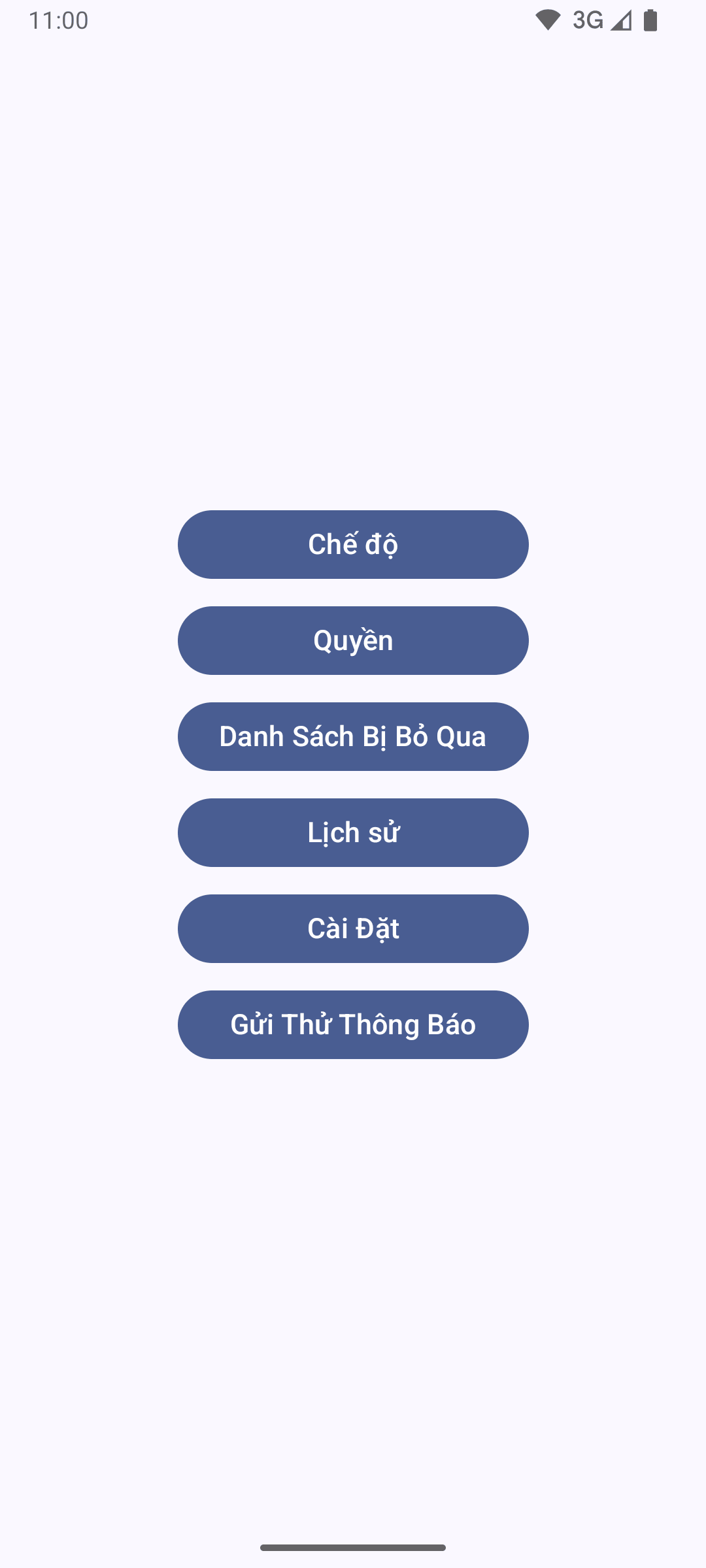View Lịch sử history
Screen dimensions: 706x1568
353,832
